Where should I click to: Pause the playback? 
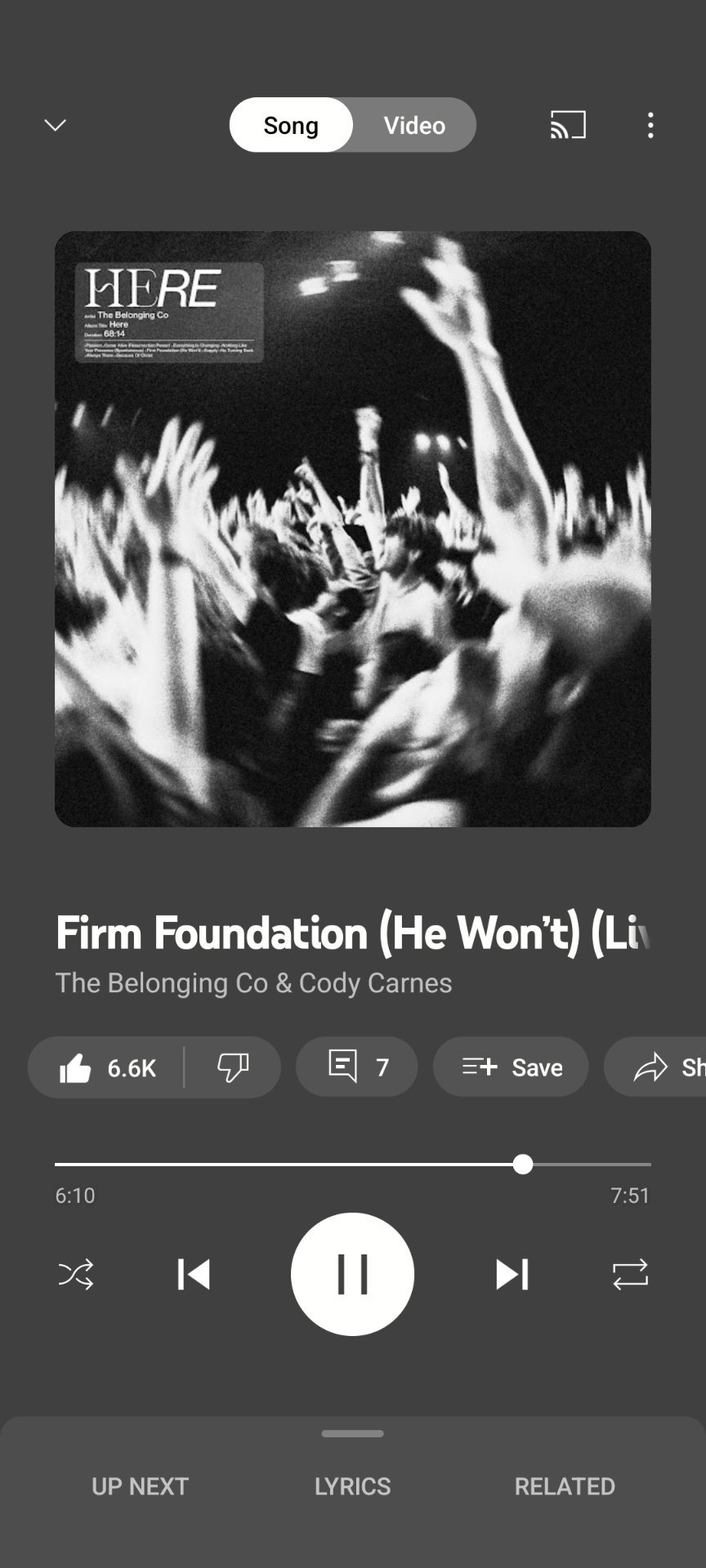click(353, 1274)
